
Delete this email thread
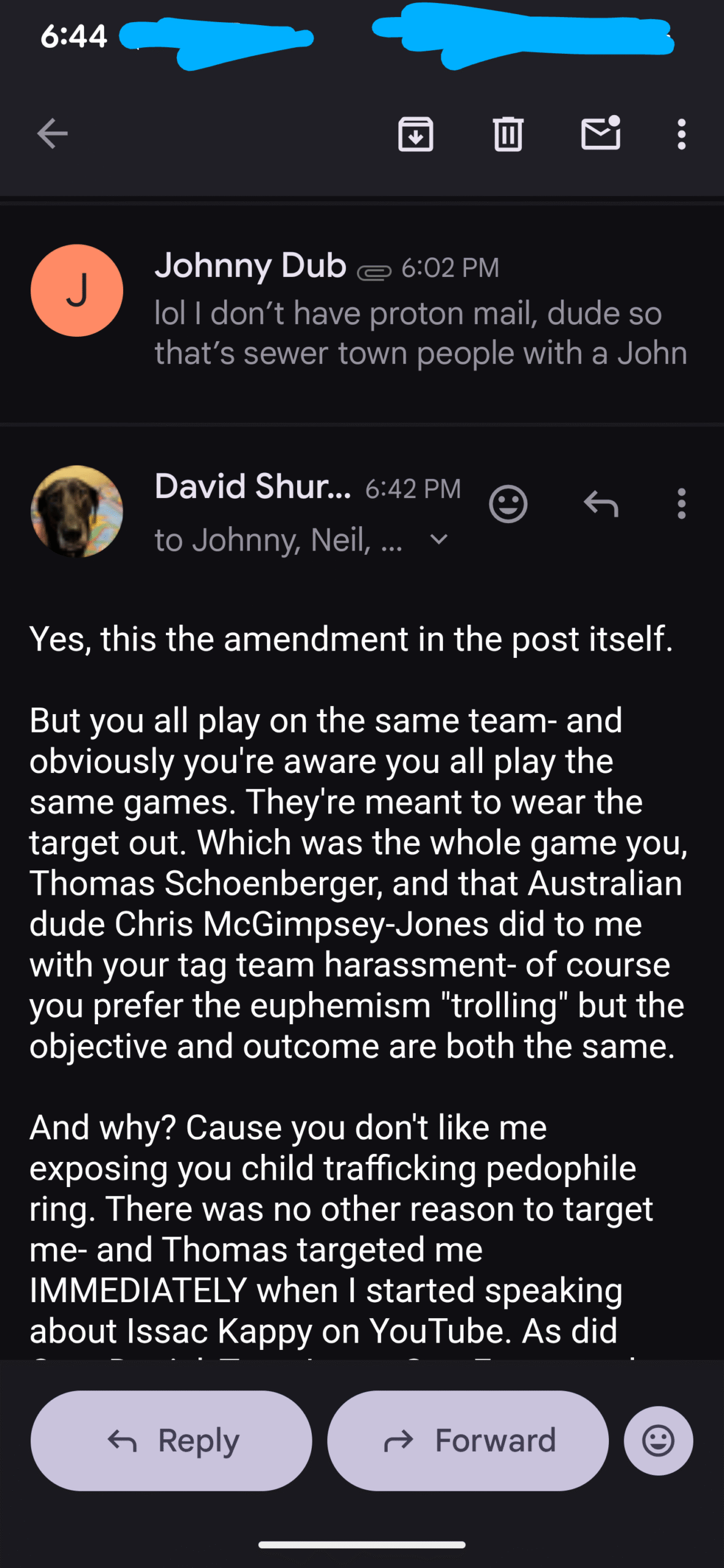pos(508,134)
